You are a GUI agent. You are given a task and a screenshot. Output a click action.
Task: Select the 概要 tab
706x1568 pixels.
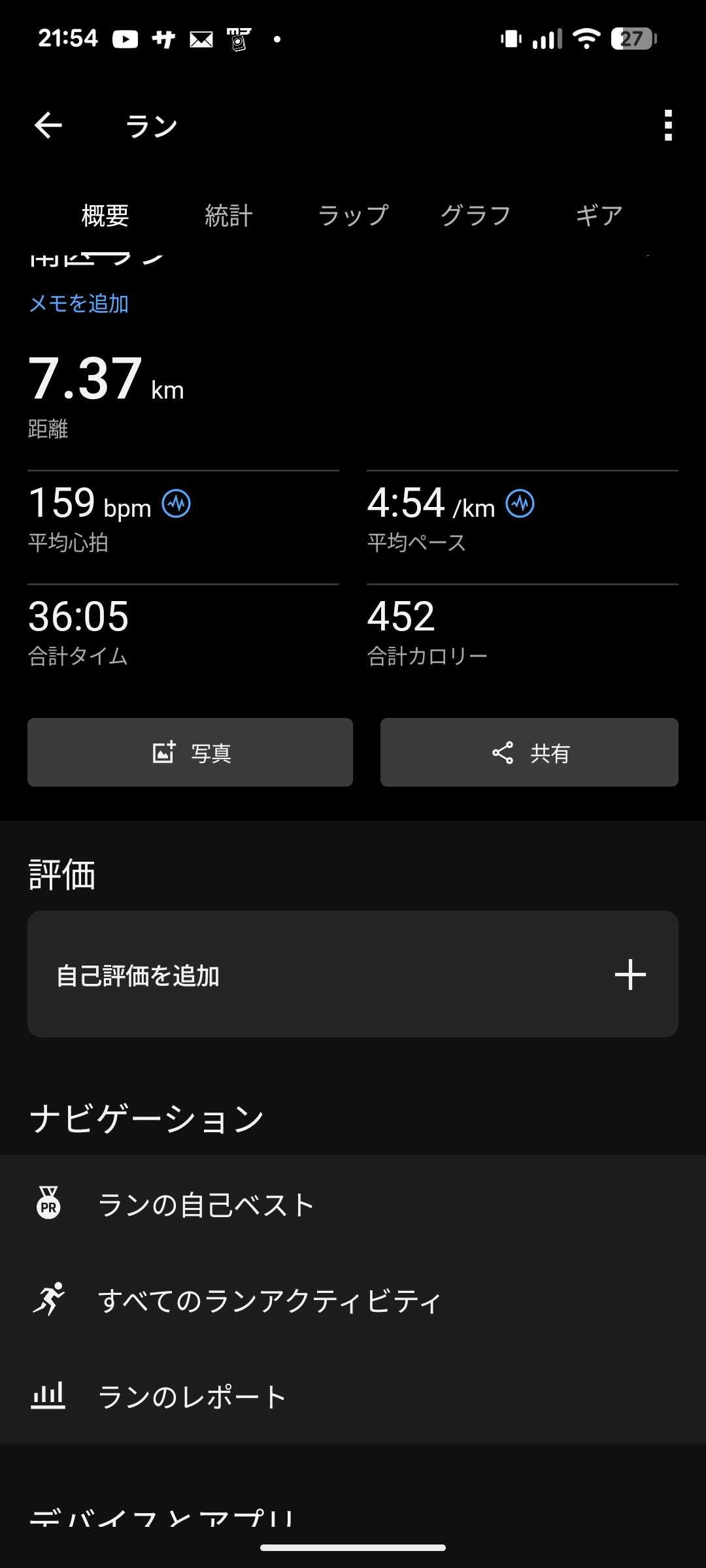[105, 216]
